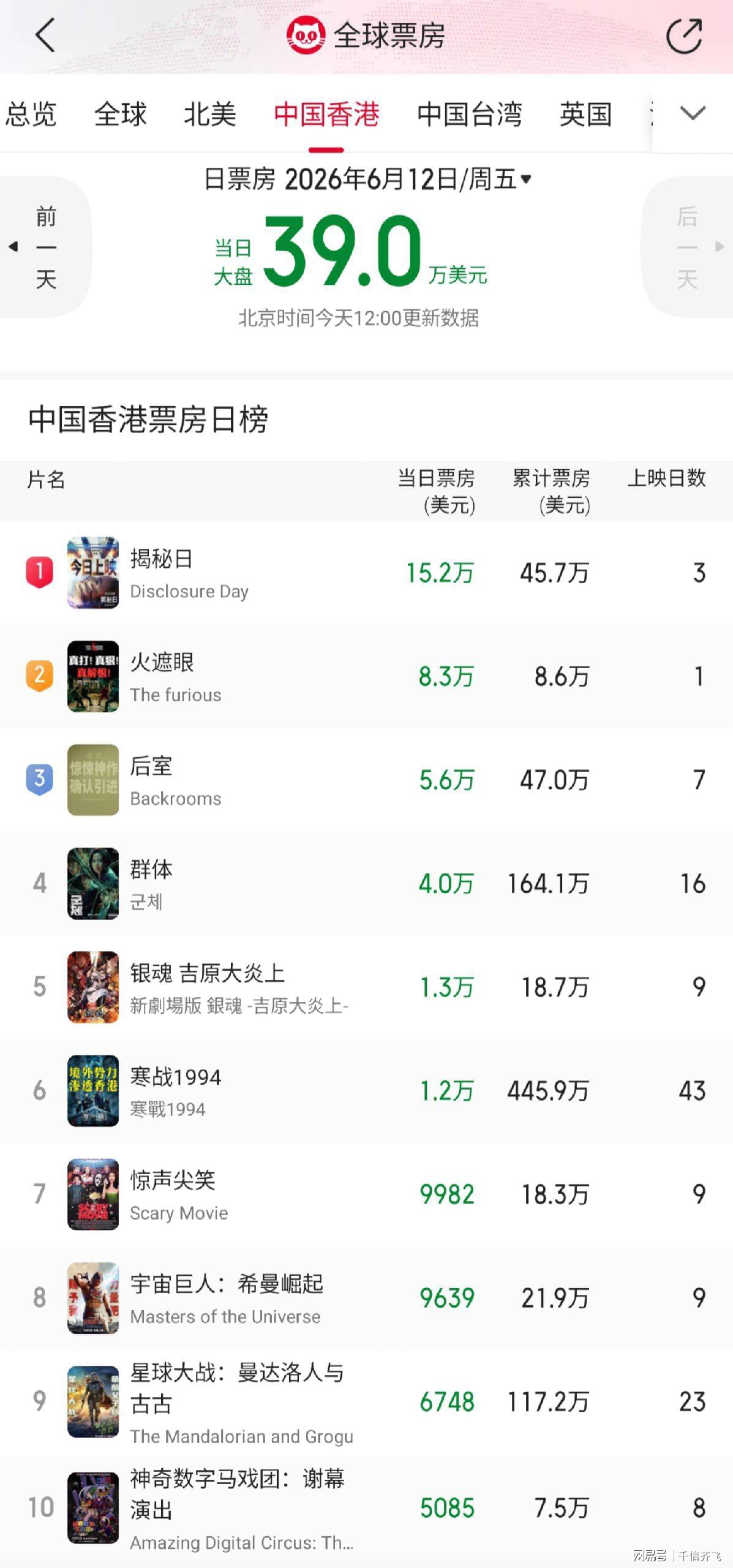Switch to the 全球 tab
The image size is (733, 1568).
point(121,115)
